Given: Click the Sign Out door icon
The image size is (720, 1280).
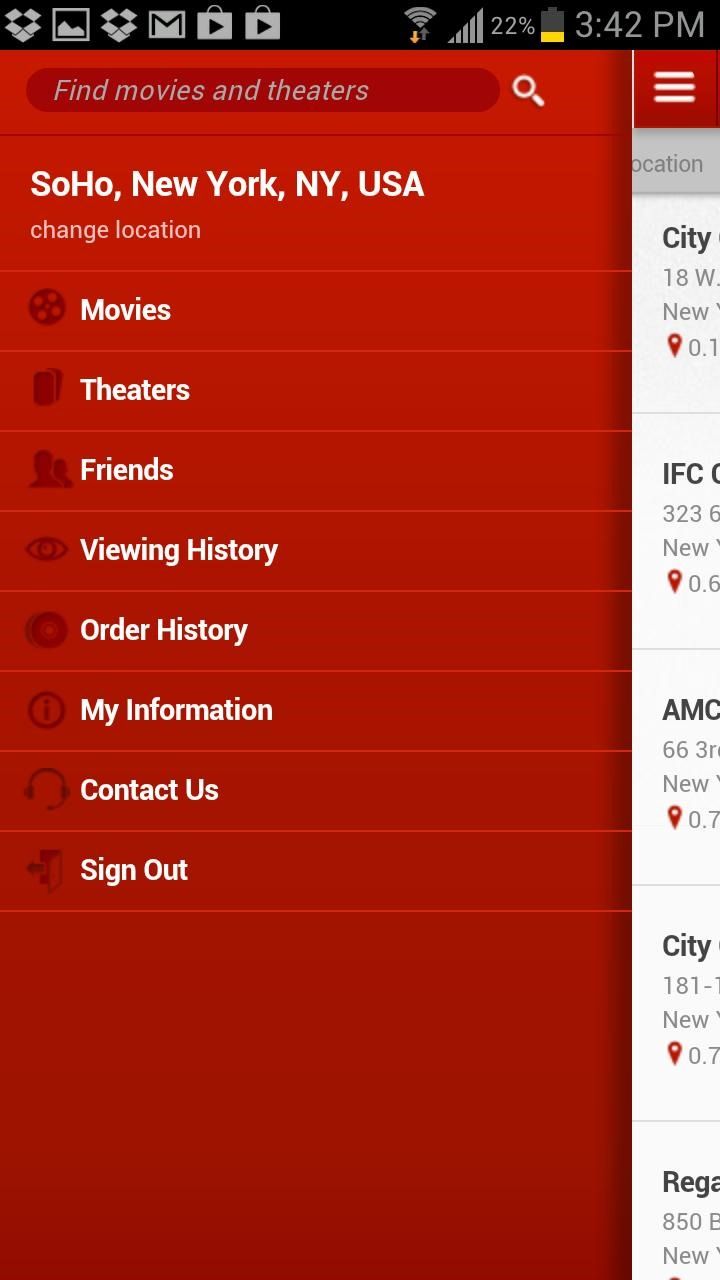Looking at the screenshot, I should (x=47, y=869).
